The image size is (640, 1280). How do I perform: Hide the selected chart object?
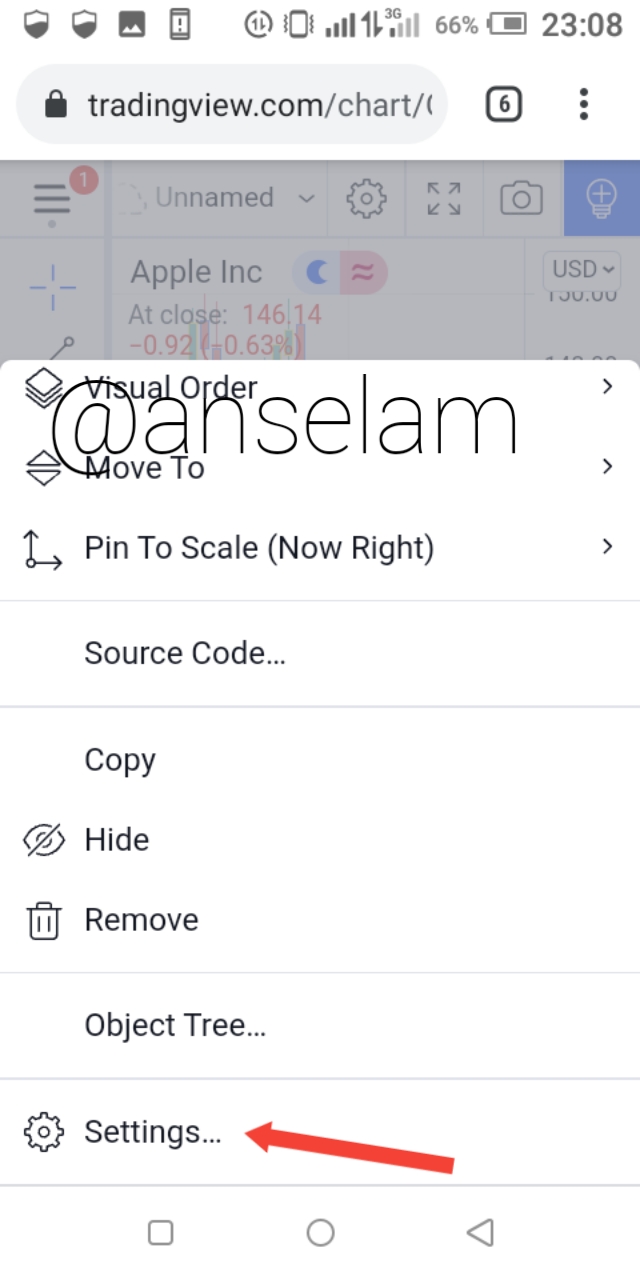pyautogui.click(x=117, y=839)
